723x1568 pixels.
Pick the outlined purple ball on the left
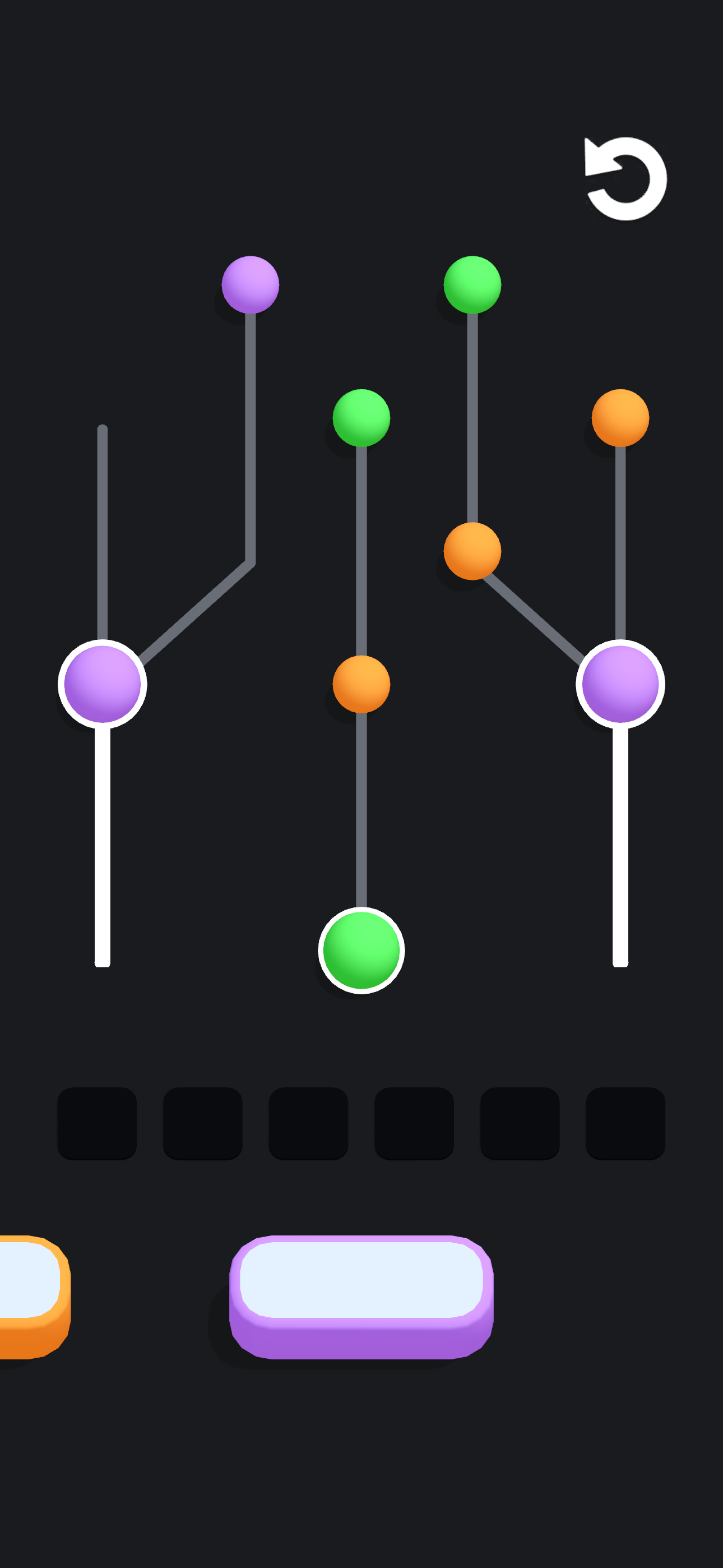(x=102, y=684)
